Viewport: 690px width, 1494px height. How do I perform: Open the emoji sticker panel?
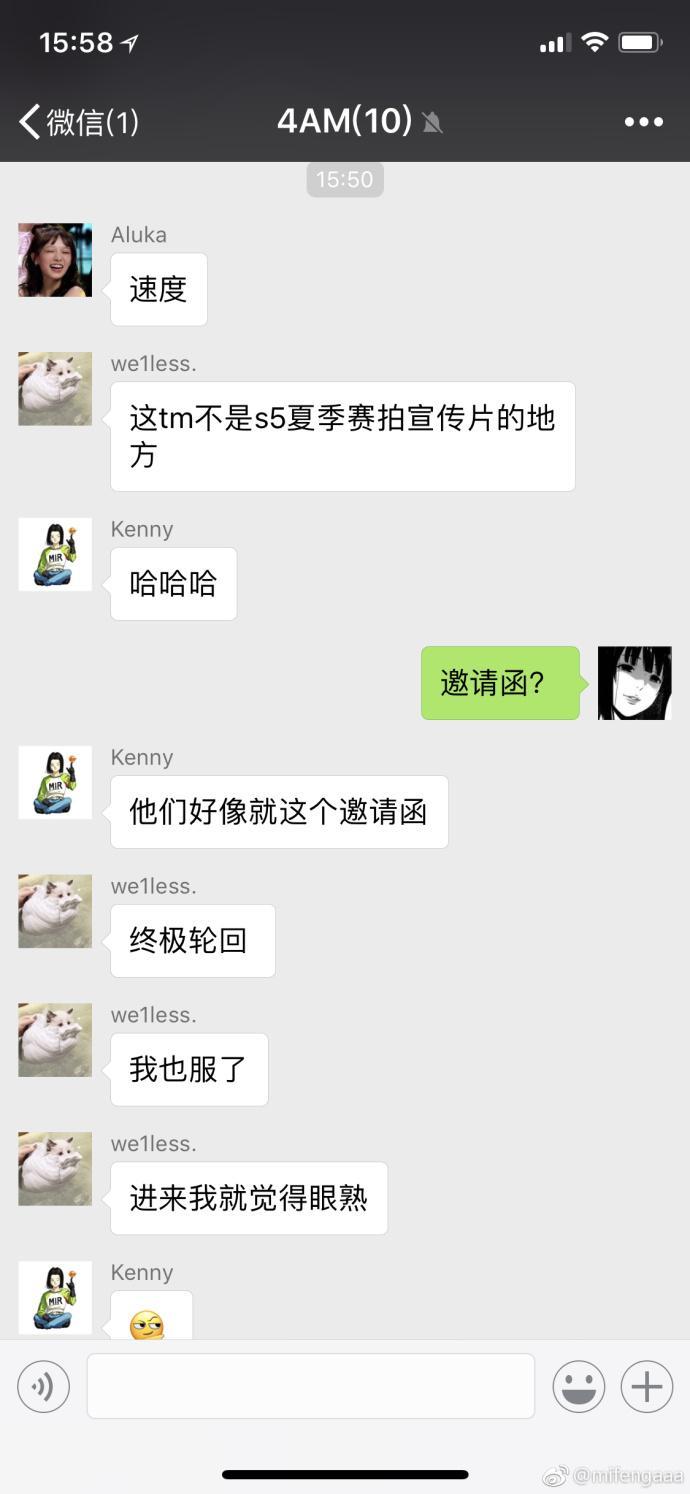tap(579, 1386)
